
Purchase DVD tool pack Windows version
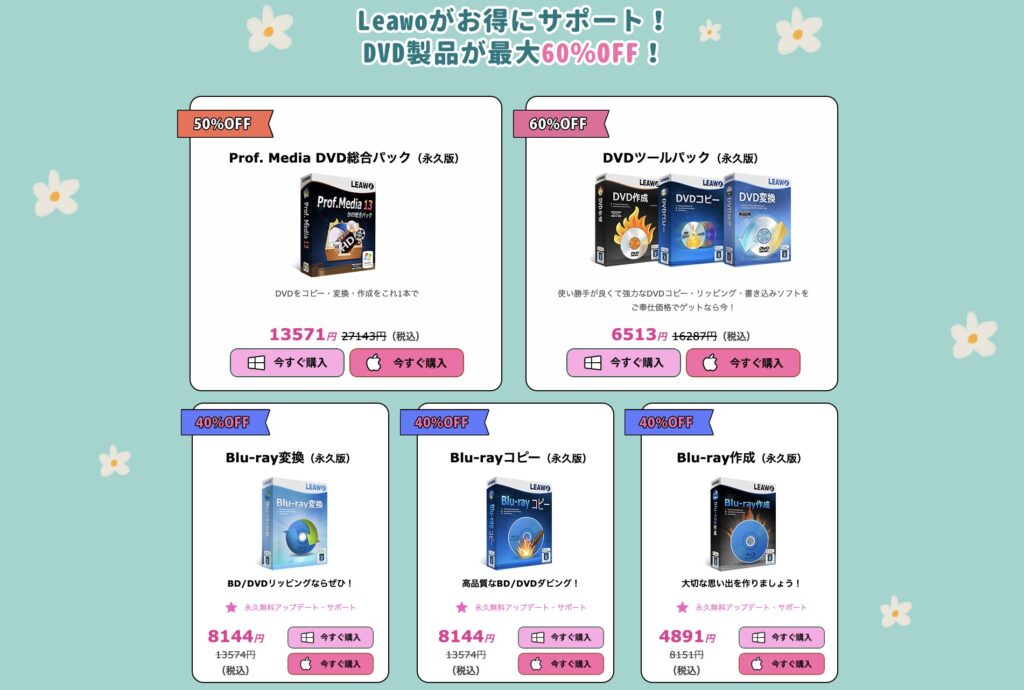pos(623,363)
